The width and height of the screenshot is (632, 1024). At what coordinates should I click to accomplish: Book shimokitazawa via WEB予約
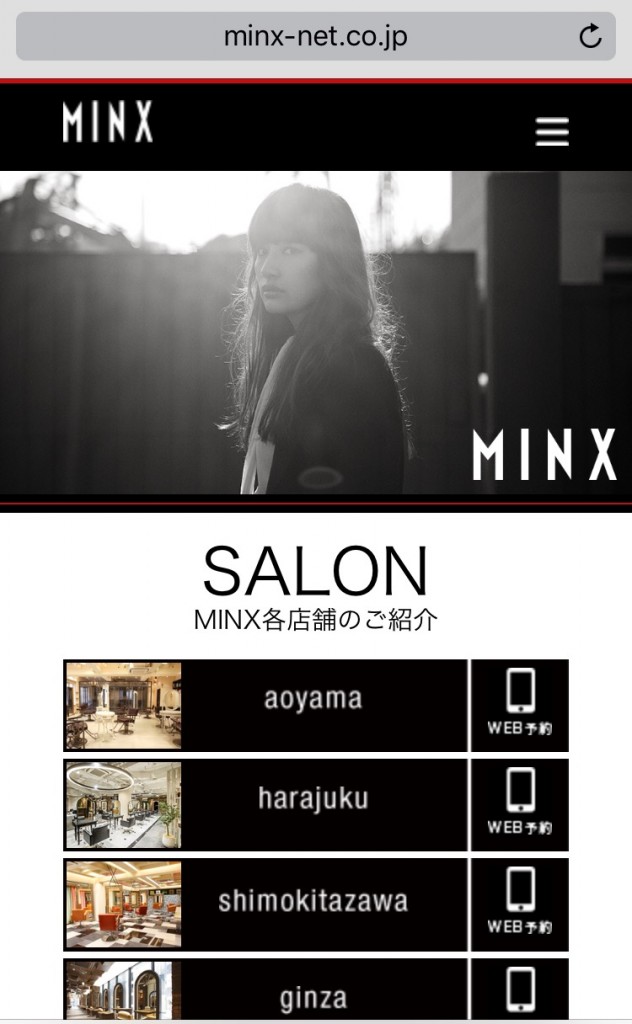tap(519, 903)
